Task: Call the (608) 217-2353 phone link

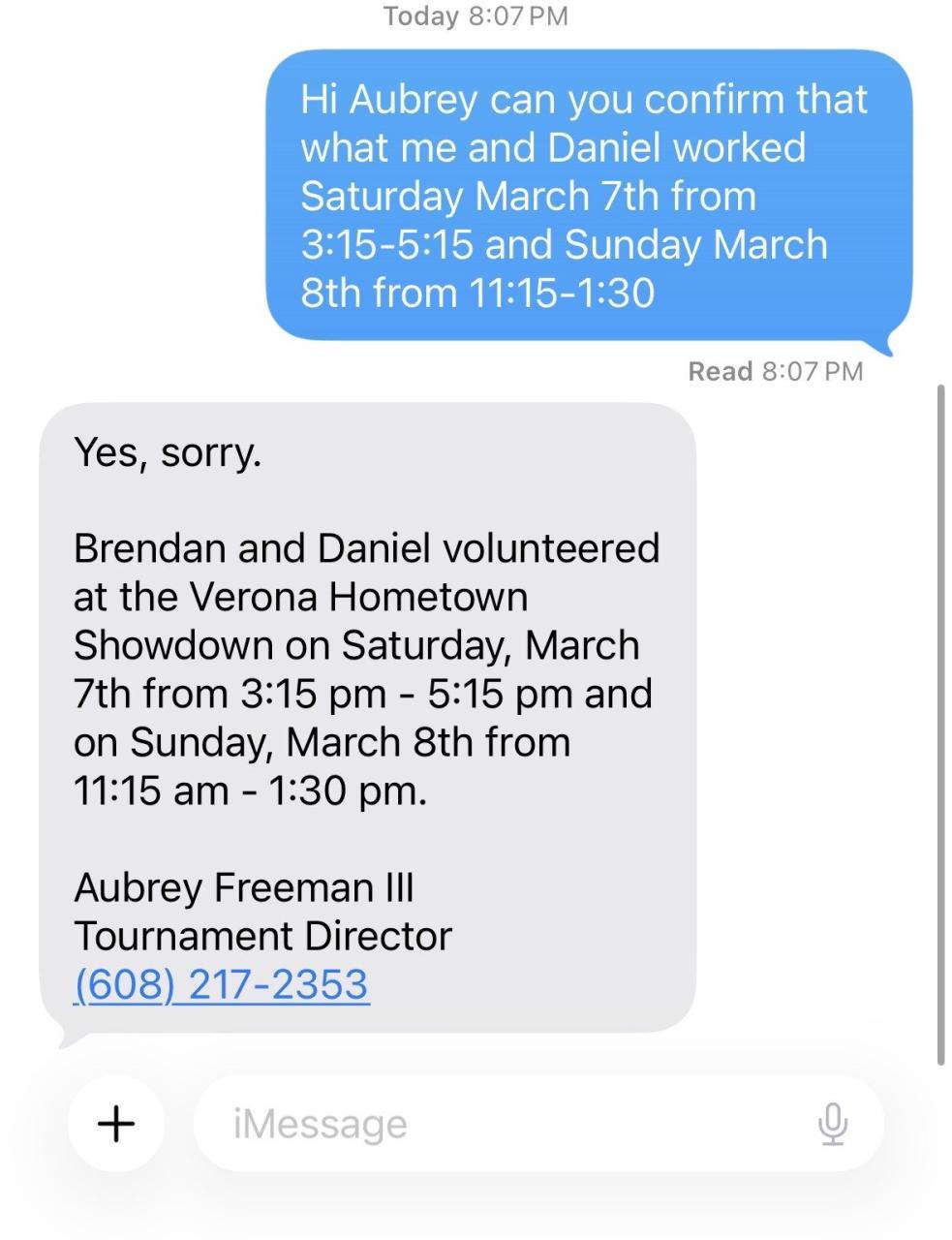Action: (221, 984)
